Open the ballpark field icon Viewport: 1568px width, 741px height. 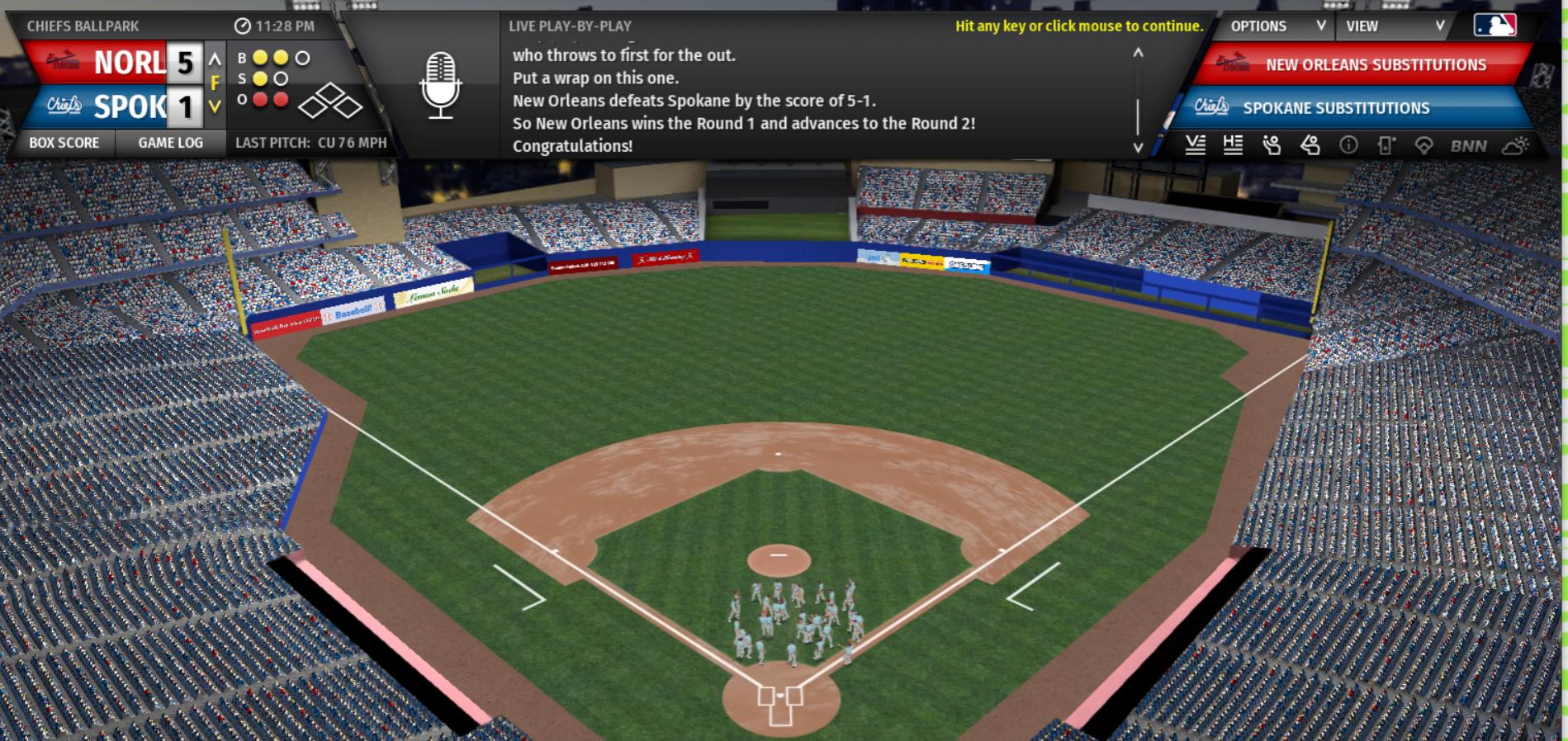click(x=1424, y=145)
